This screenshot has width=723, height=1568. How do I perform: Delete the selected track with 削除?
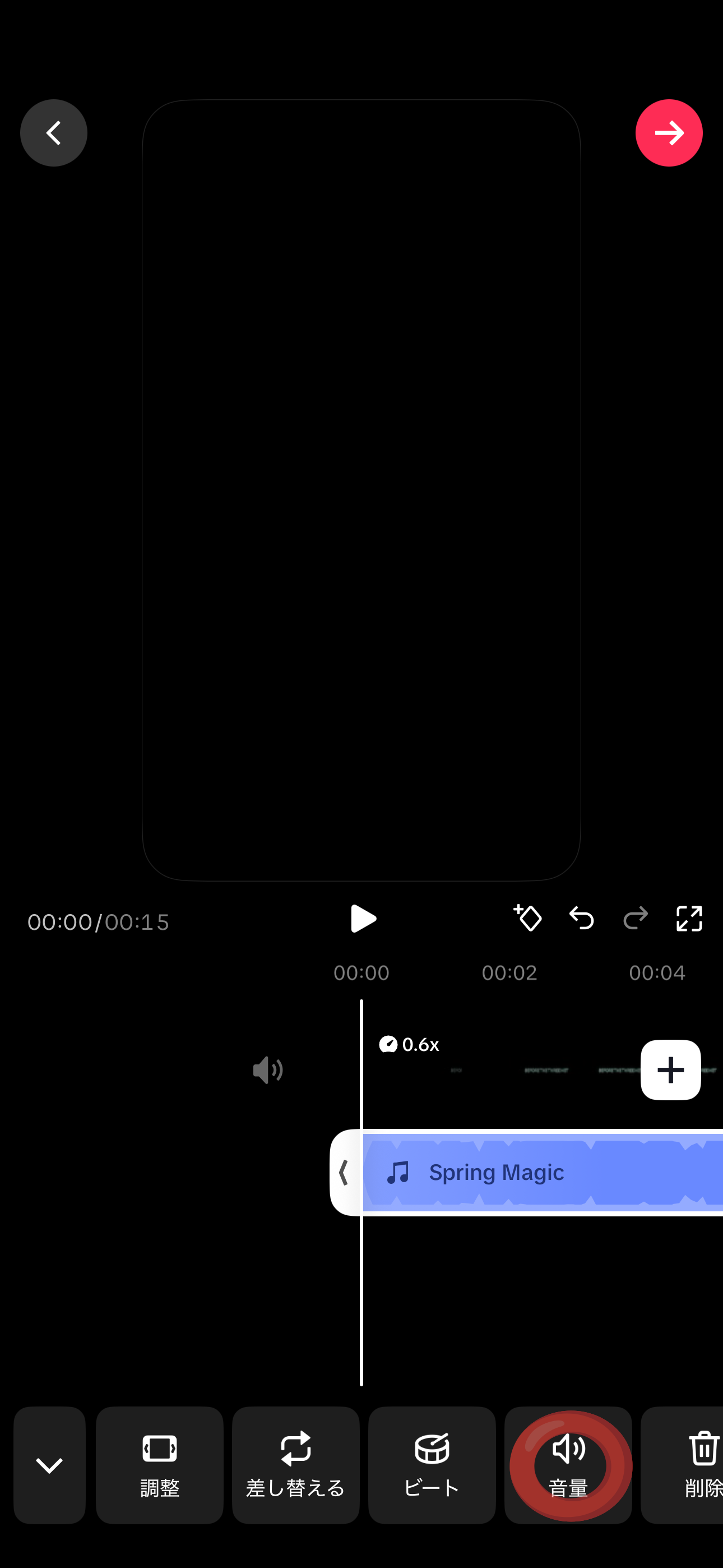(x=682, y=1464)
